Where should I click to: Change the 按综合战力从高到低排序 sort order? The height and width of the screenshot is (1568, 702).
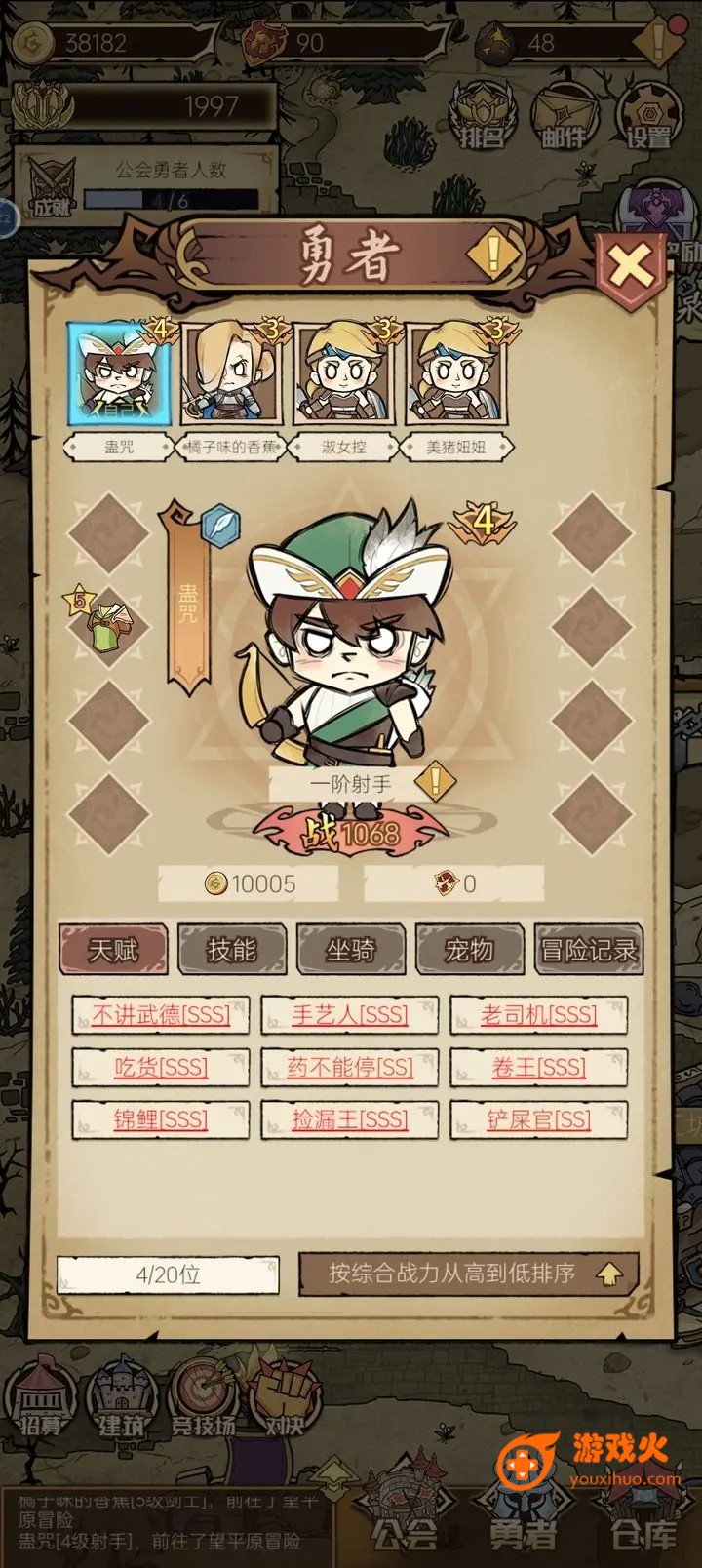pos(469,1274)
